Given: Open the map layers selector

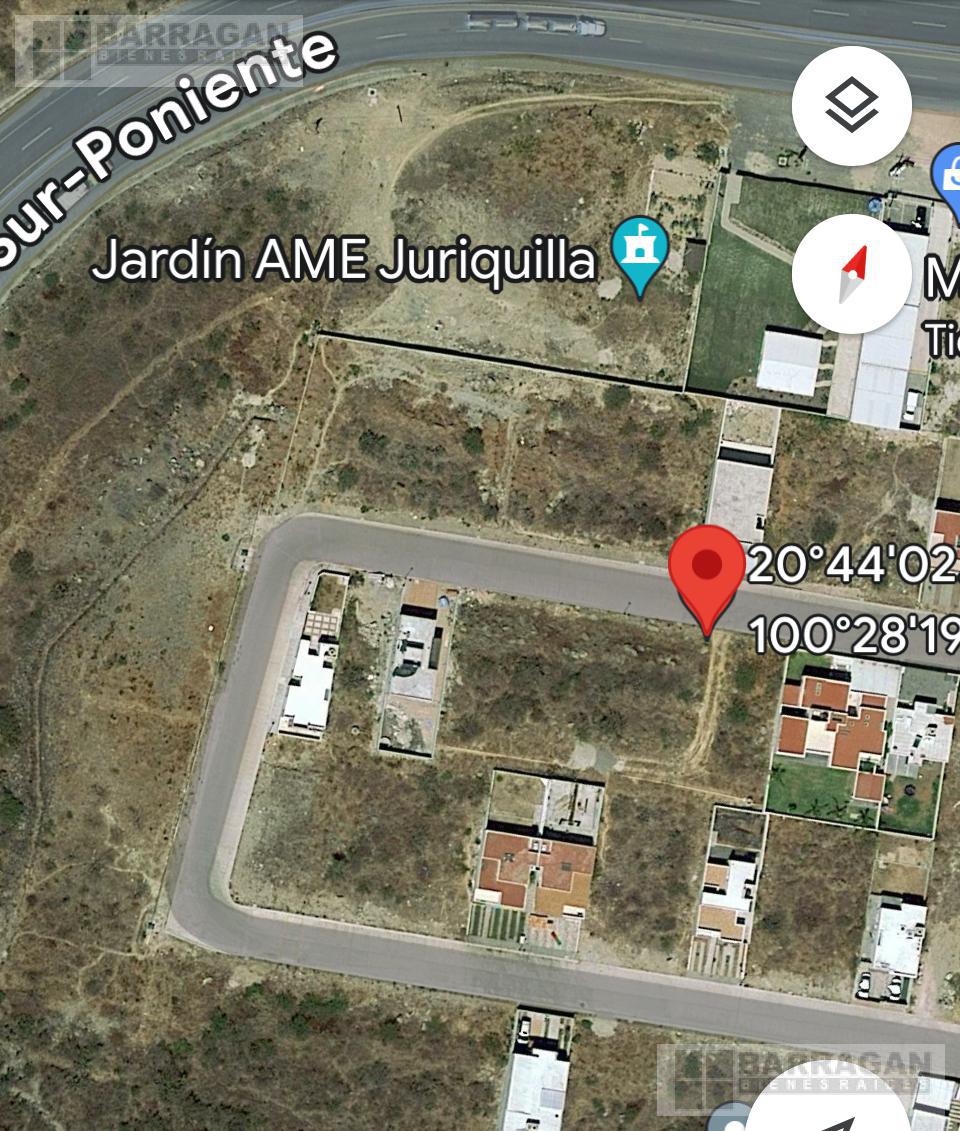Looking at the screenshot, I should [851, 105].
